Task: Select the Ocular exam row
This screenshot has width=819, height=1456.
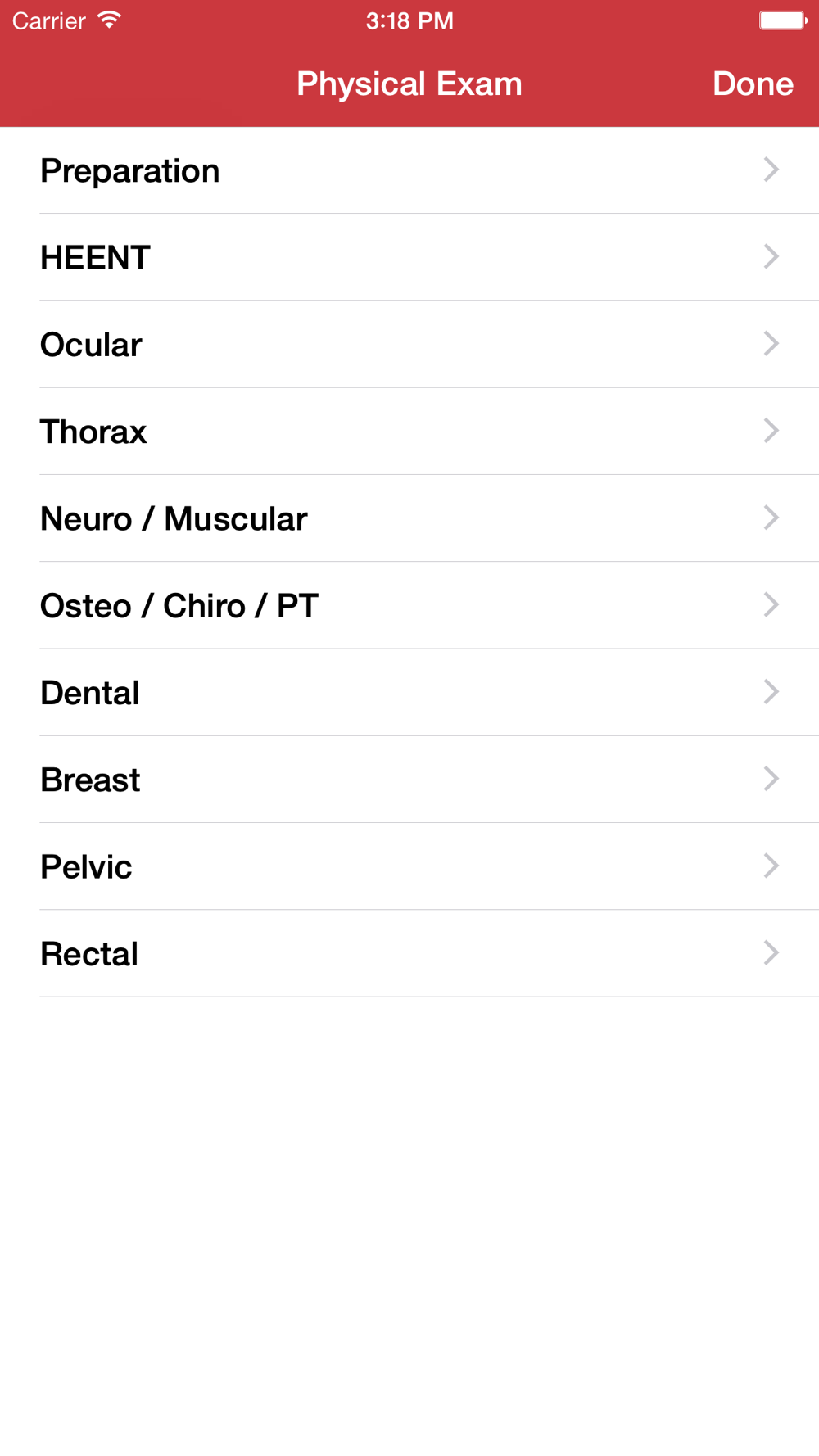Action: [409, 344]
